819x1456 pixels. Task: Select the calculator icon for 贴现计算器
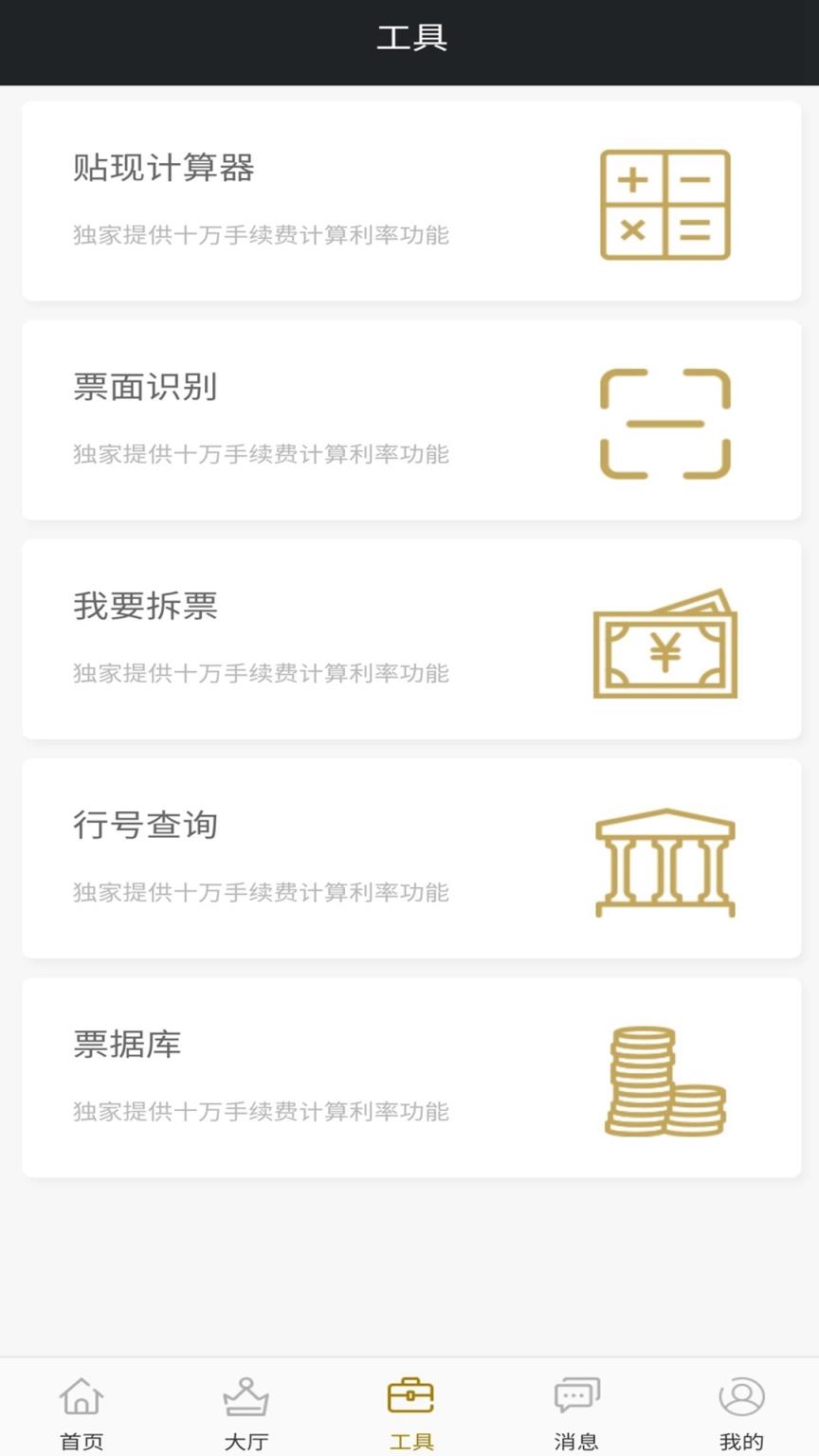click(x=664, y=206)
